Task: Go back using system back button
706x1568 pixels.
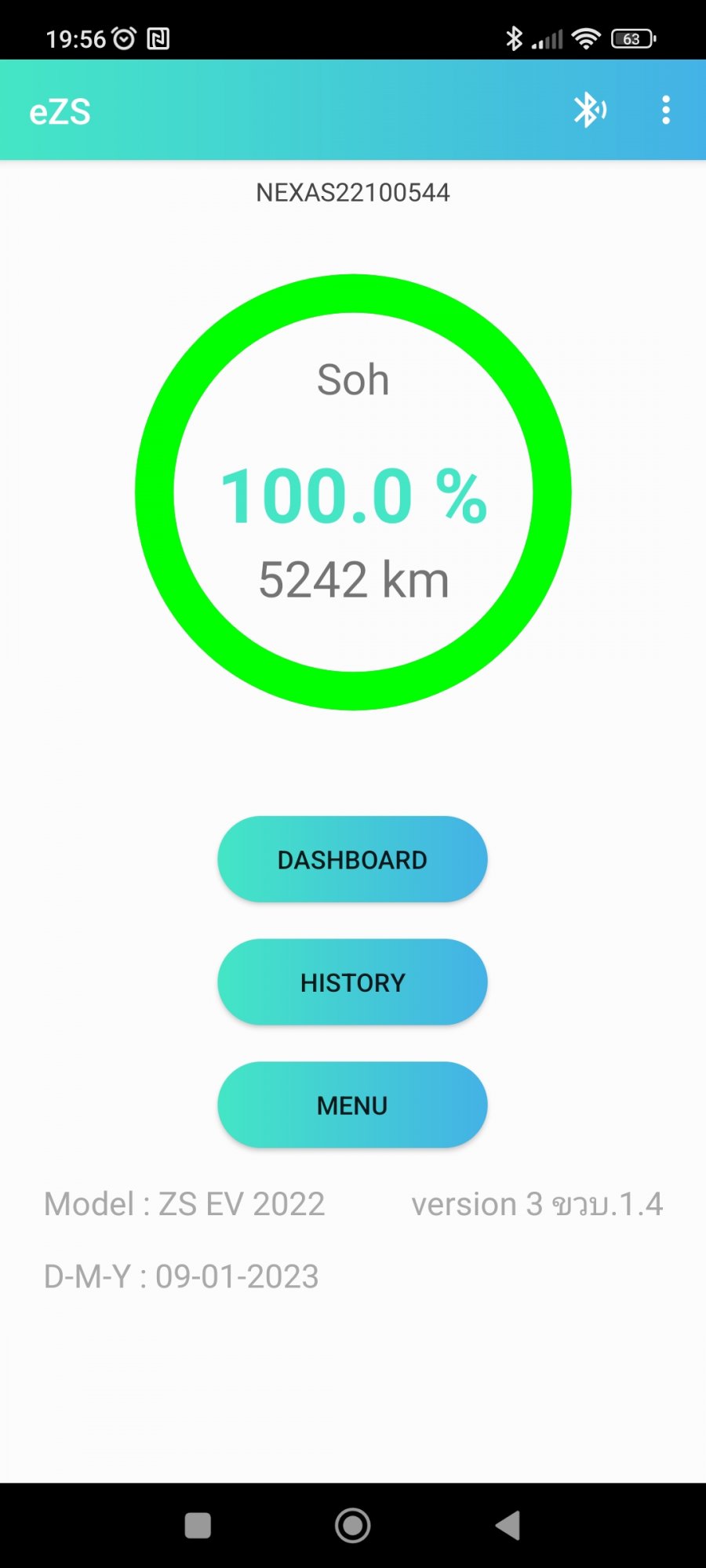Action: coord(508,1526)
